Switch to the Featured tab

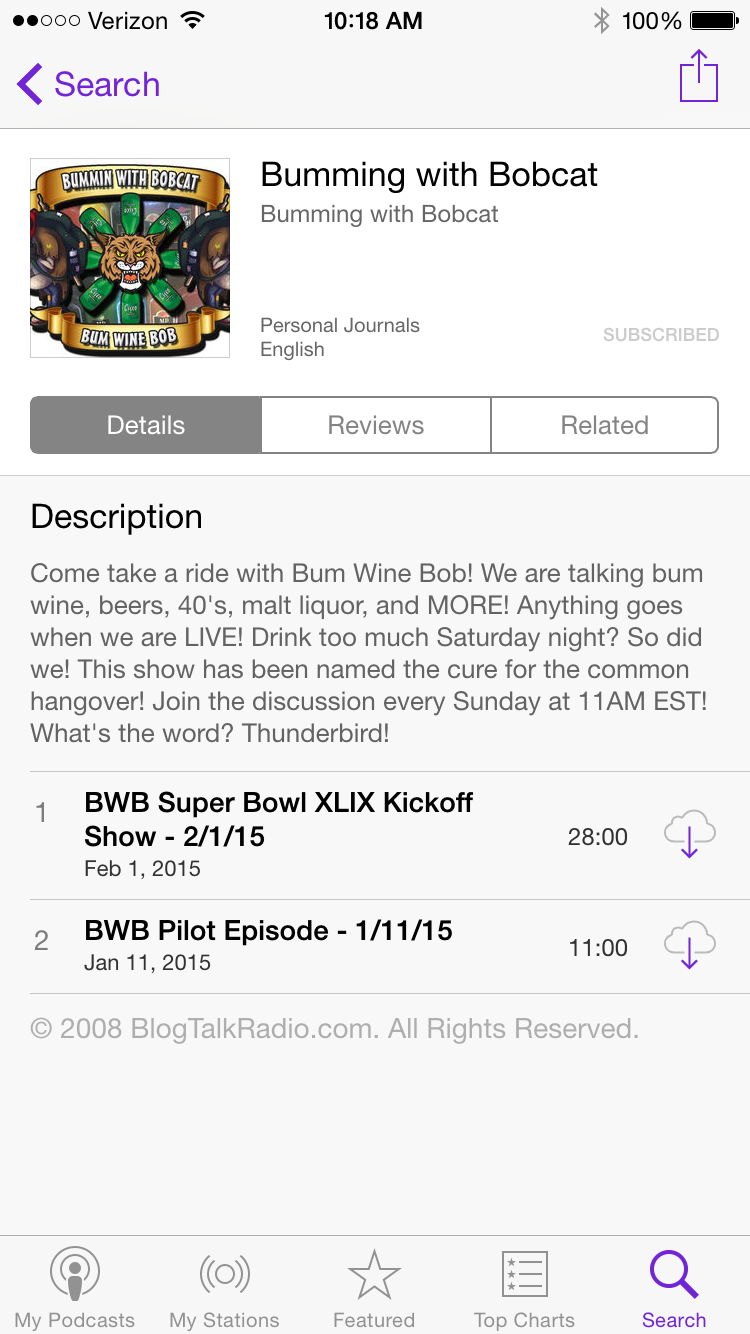(x=374, y=1288)
